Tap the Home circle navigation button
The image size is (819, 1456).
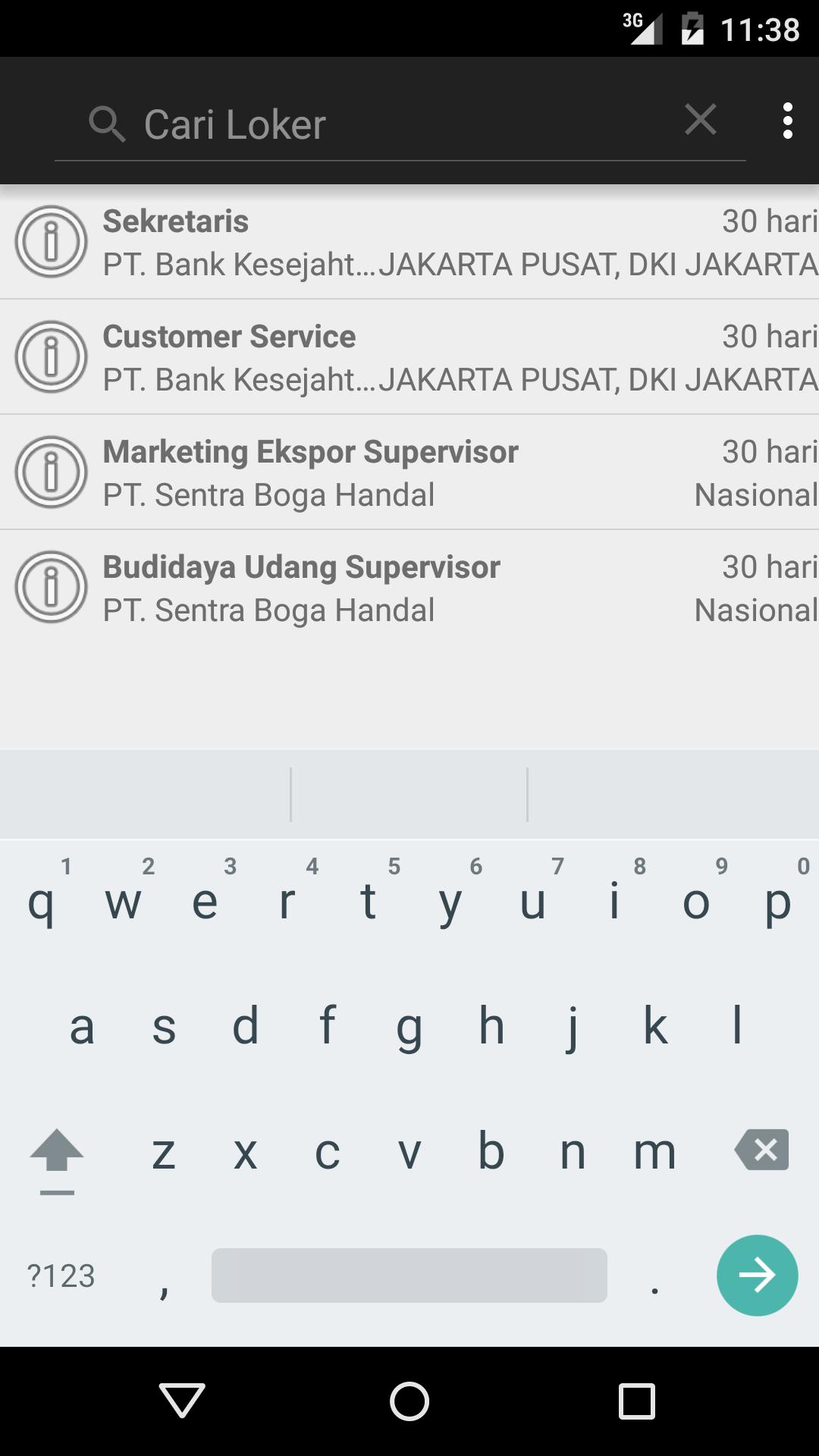409,1401
